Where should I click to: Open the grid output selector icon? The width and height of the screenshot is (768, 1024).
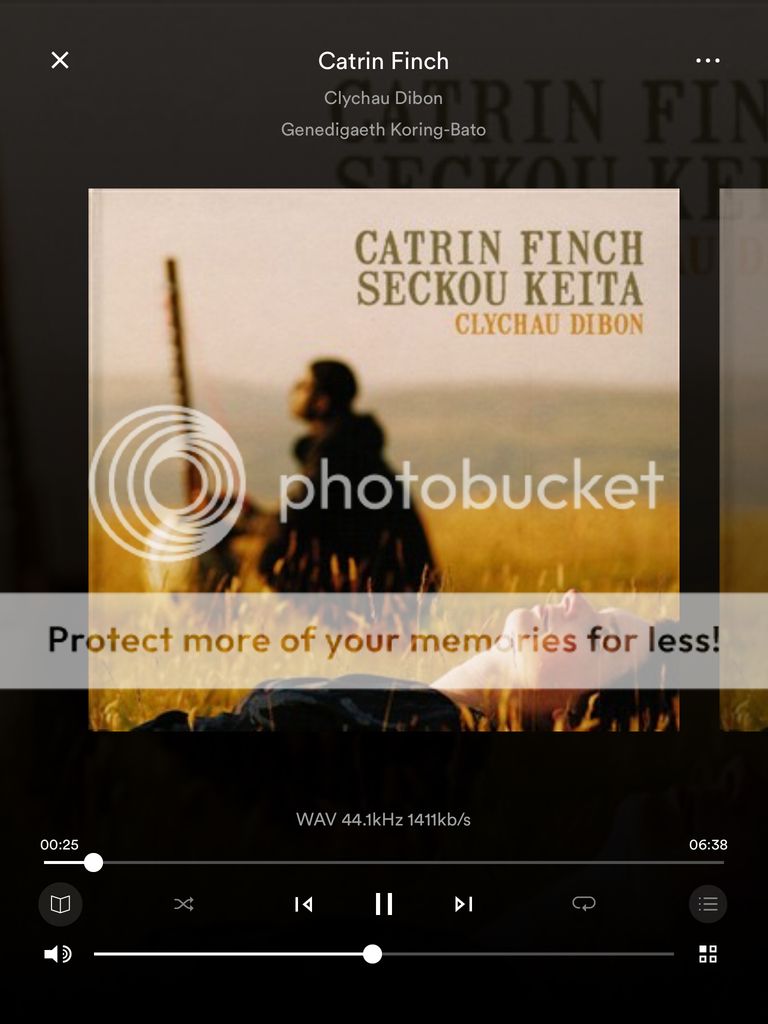(708, 954)
